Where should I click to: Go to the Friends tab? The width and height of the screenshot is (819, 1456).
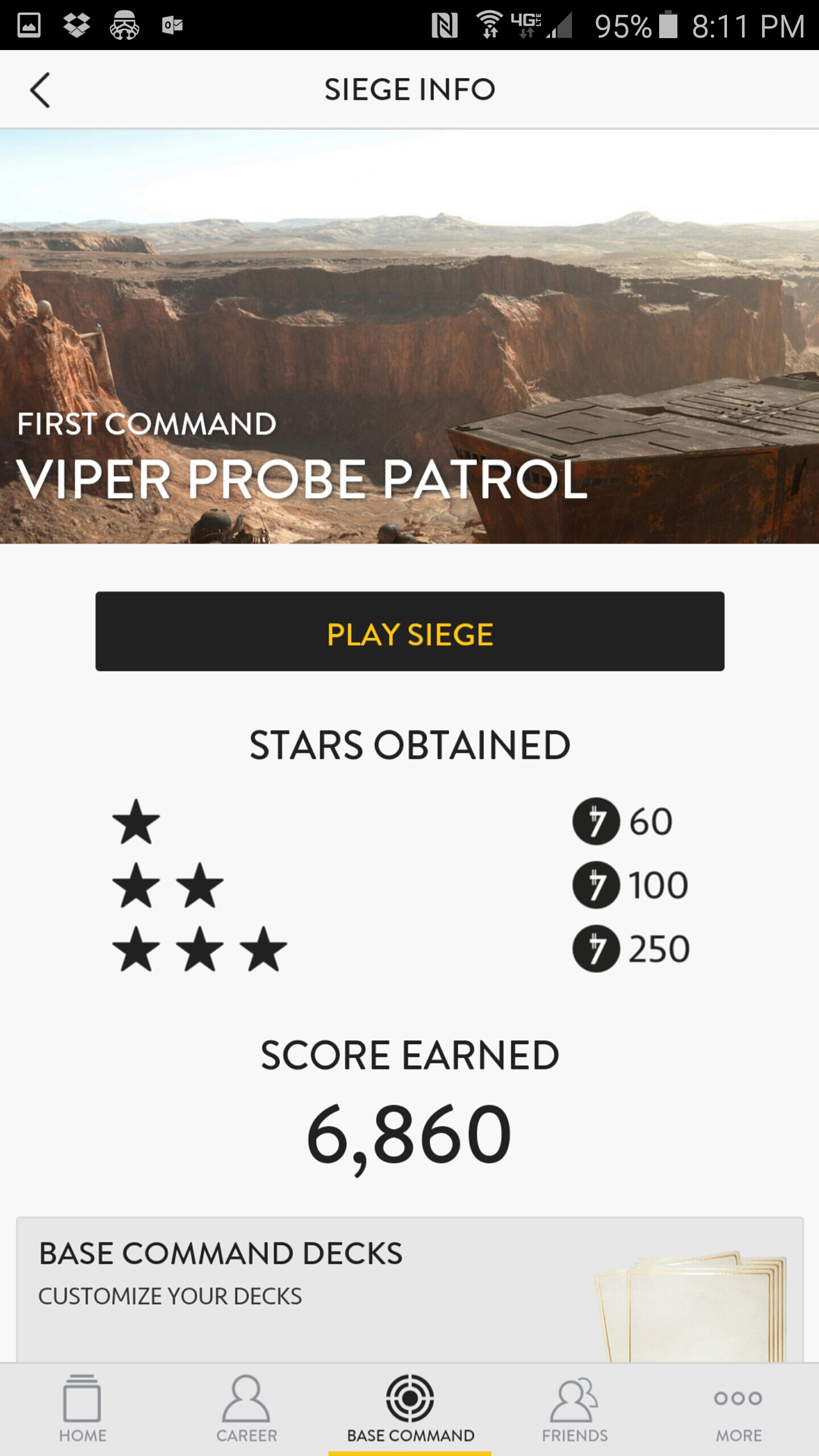click(x=574, y=1409)
